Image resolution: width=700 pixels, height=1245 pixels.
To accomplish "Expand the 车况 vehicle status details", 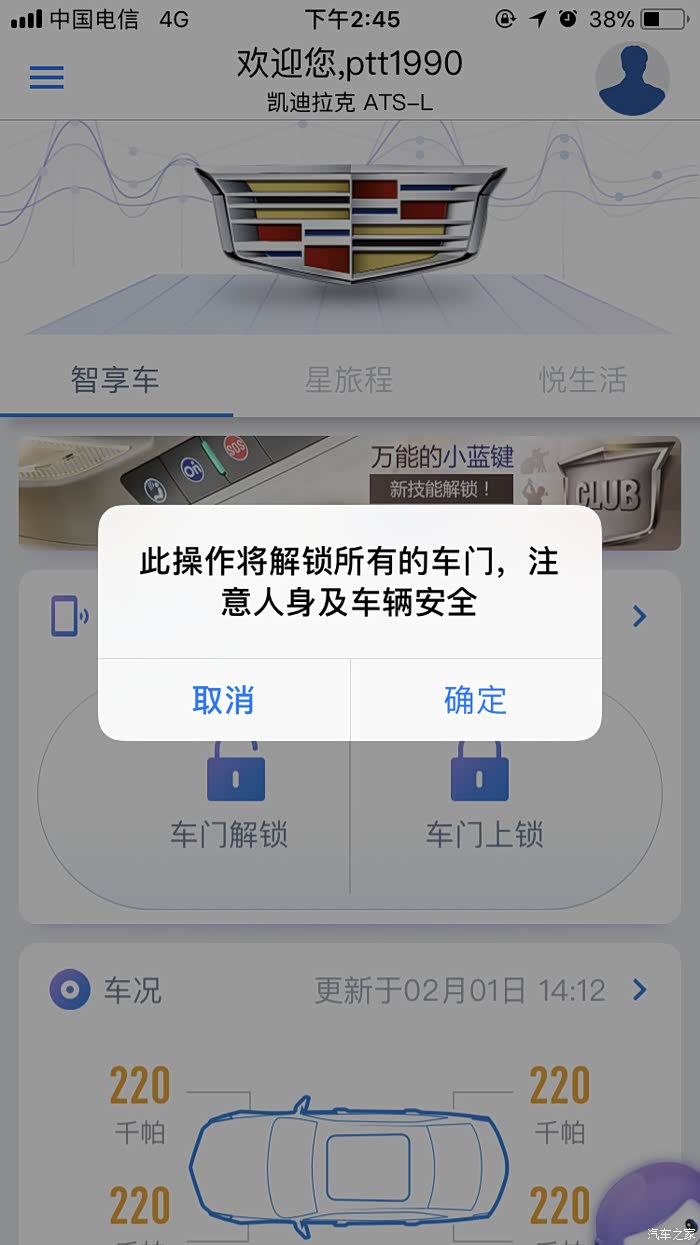I will [x=640, y=990].
